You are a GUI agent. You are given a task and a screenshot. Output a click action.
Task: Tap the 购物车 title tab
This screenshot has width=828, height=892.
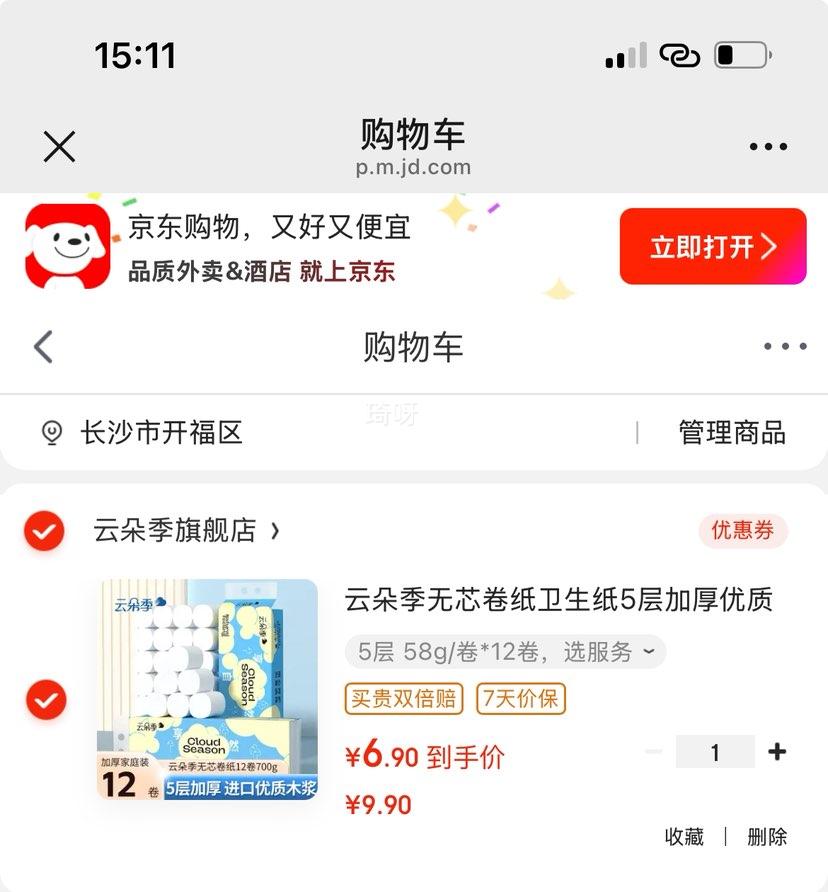pos(414,346)
